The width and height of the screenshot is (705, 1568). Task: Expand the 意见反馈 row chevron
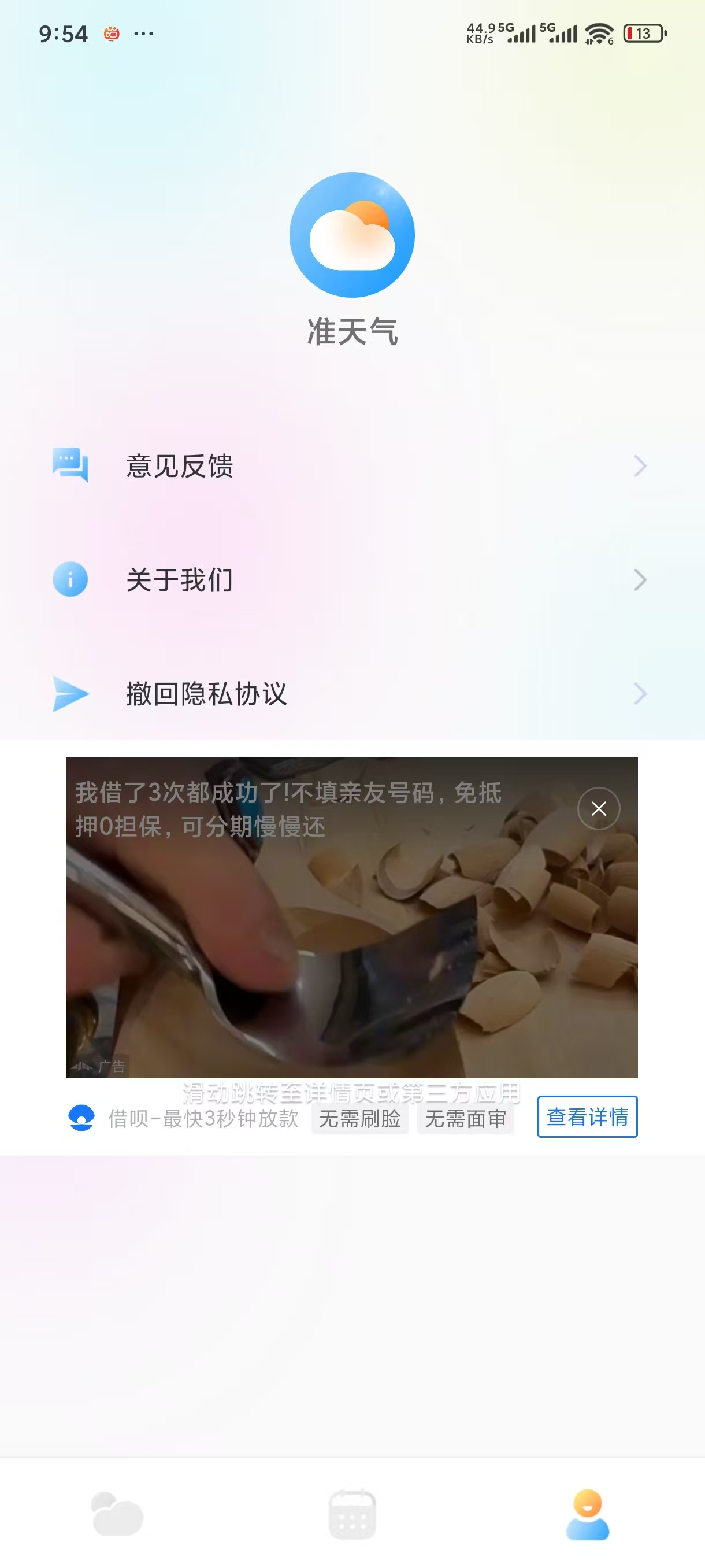640,465
